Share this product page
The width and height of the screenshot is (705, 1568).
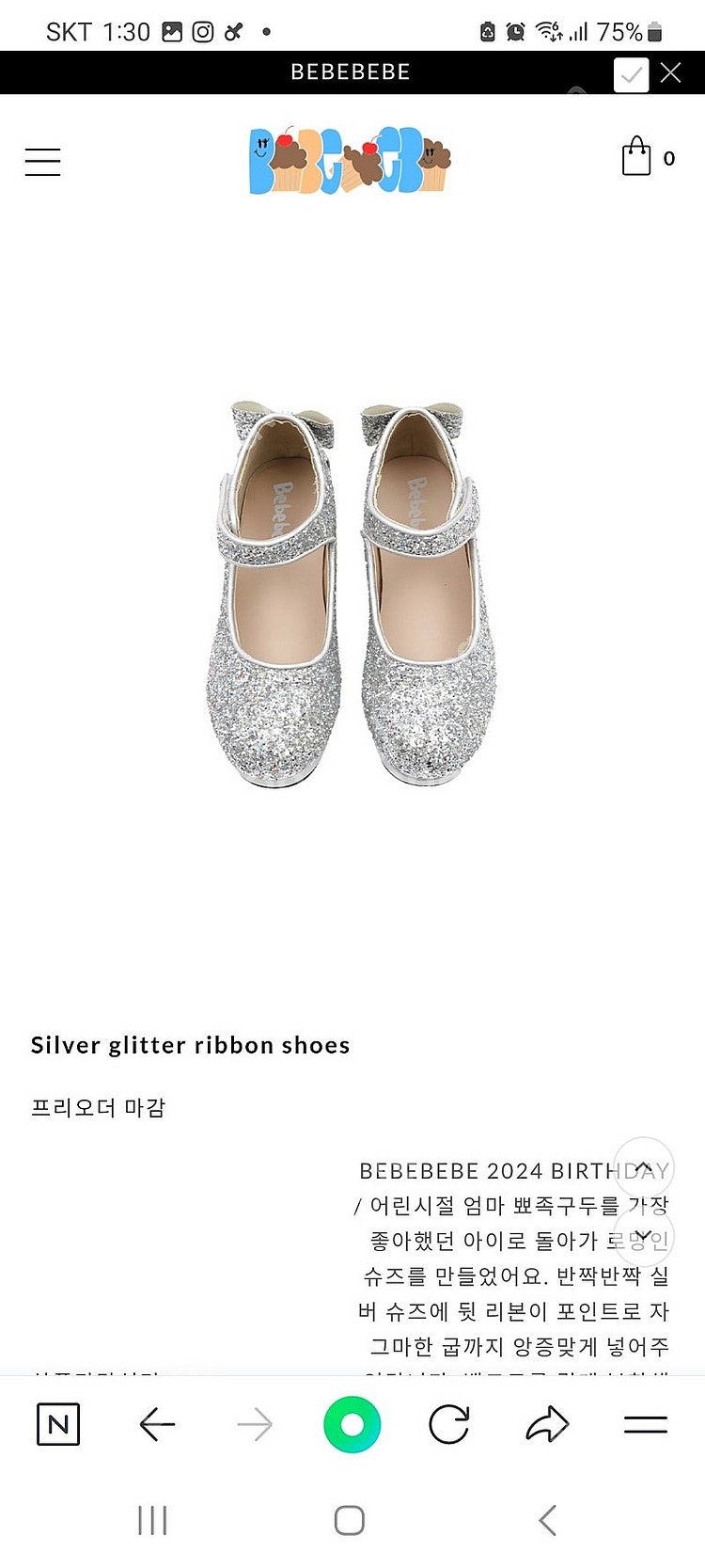pos(547,1424)
